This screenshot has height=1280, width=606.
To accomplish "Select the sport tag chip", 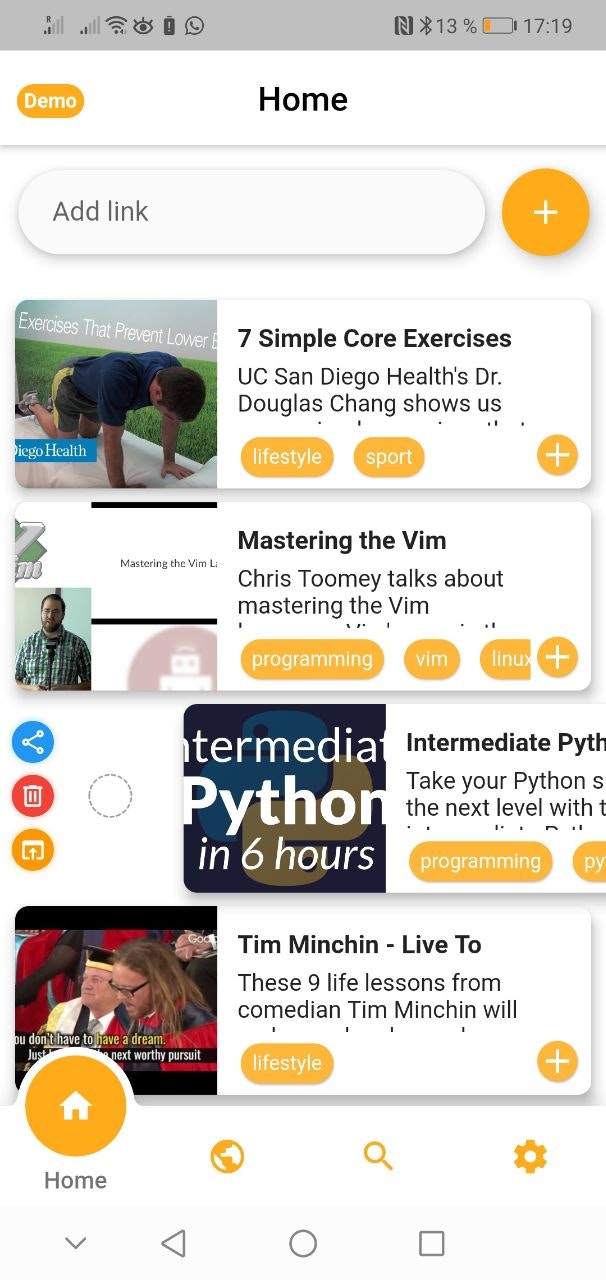I will click(x=388, y=457).
